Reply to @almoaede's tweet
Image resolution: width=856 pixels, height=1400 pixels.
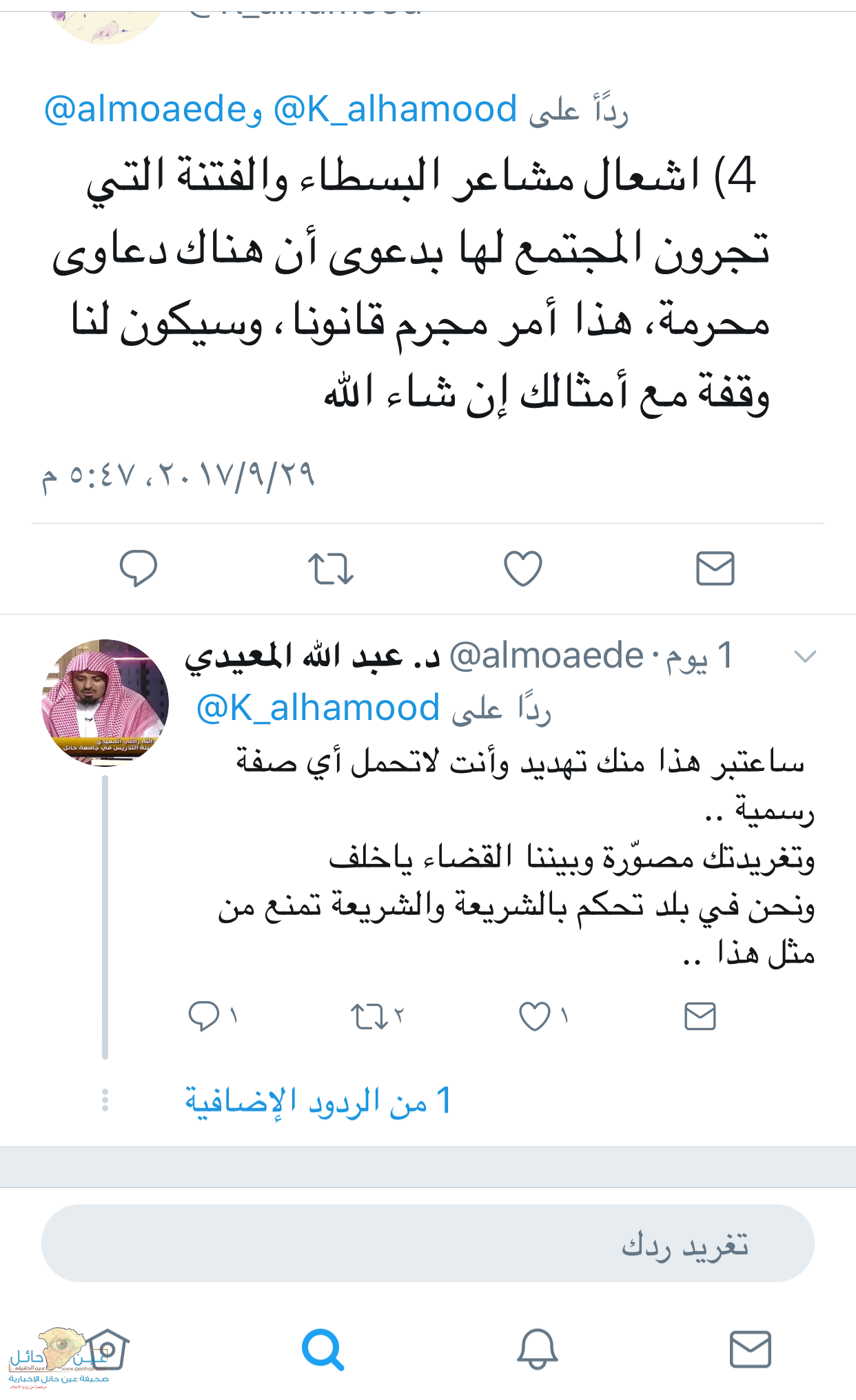click(204, 1016)
